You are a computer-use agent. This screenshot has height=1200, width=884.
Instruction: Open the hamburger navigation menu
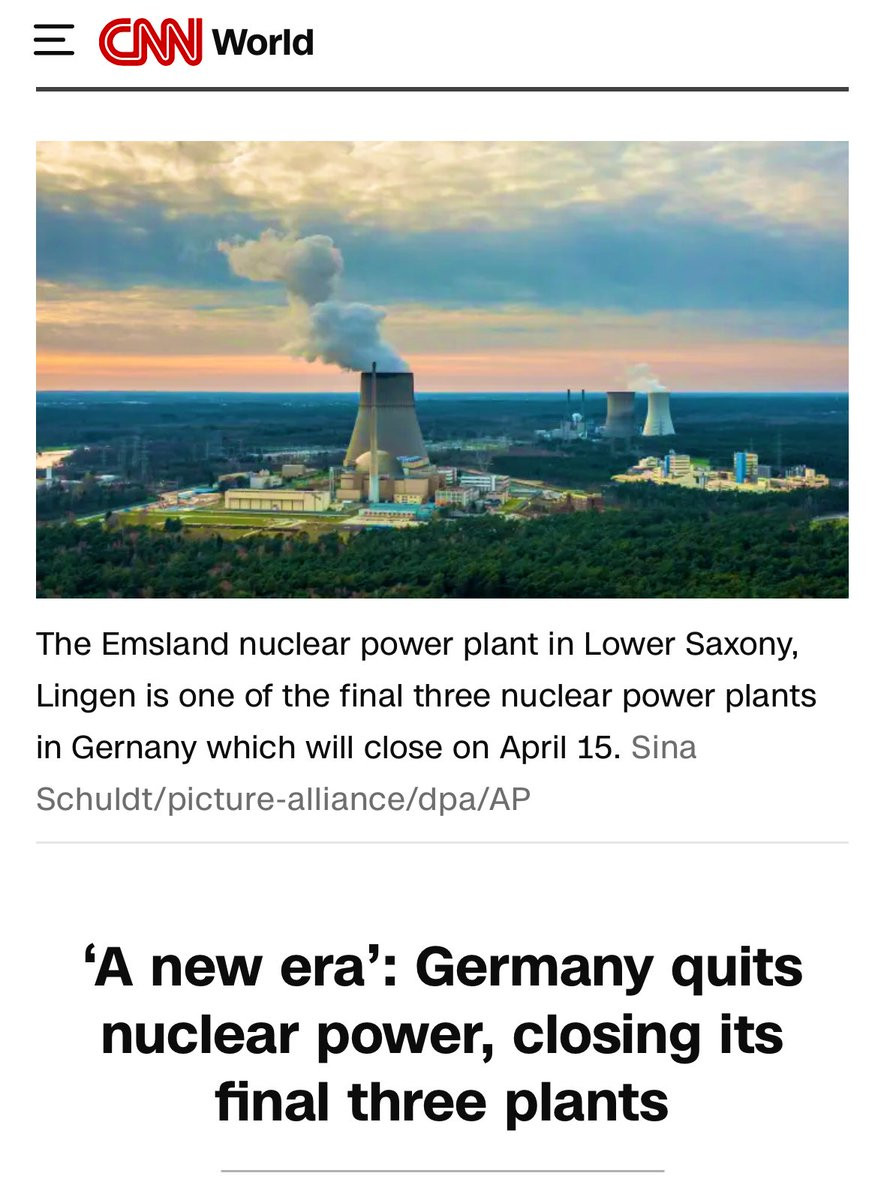(x=54, y=41)
